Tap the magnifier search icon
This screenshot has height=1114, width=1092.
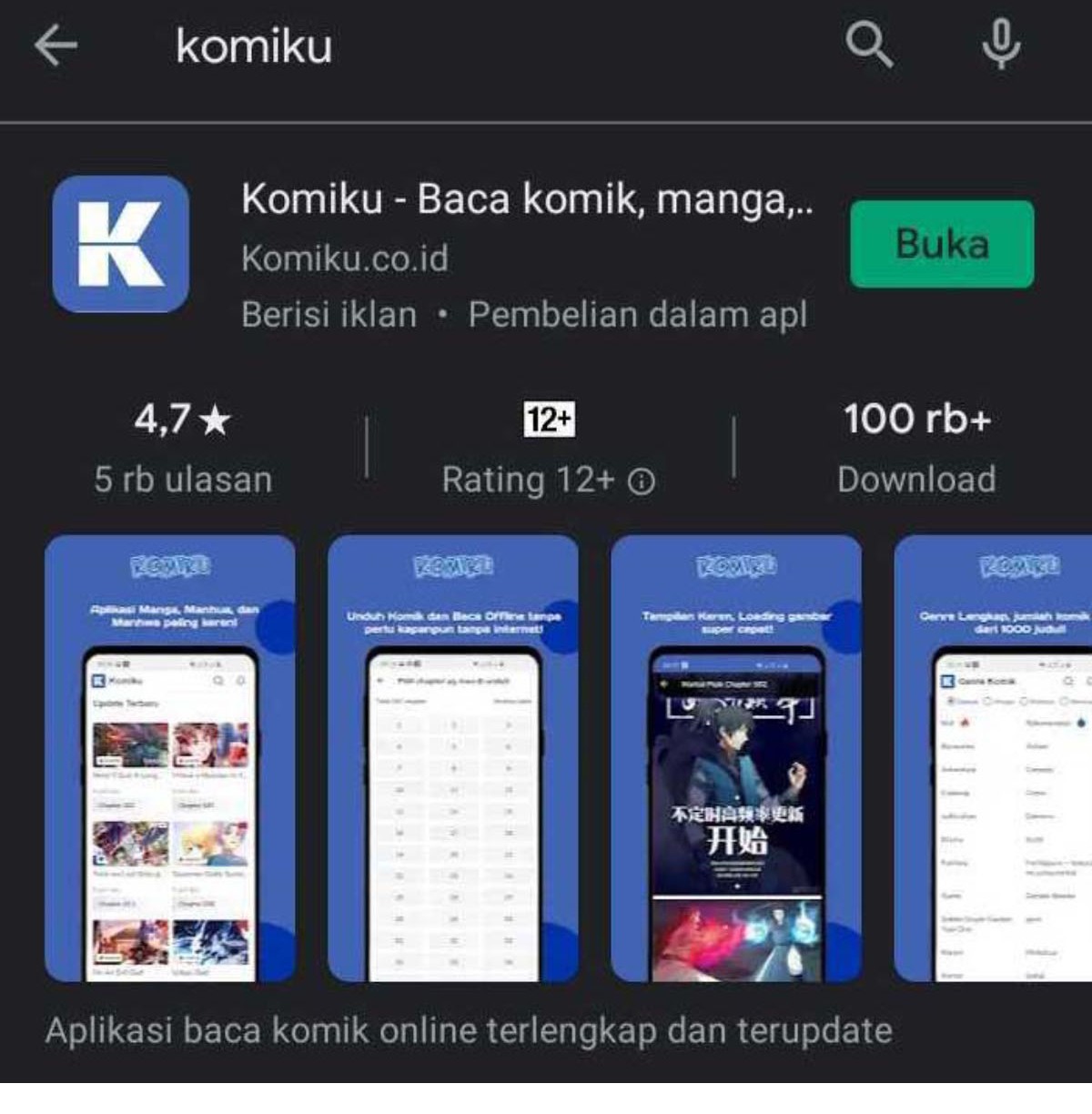pyautogui.click(x=868, y=45)
